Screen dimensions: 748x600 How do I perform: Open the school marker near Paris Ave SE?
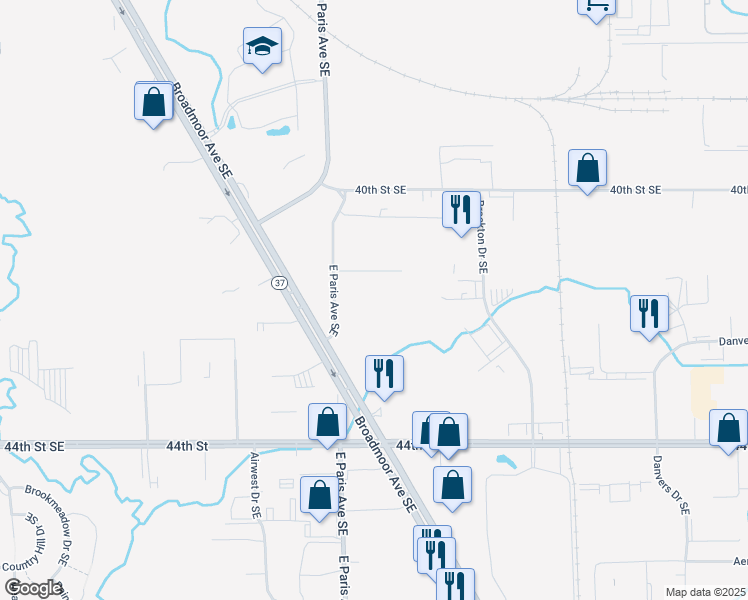click(x=262, y=50)
